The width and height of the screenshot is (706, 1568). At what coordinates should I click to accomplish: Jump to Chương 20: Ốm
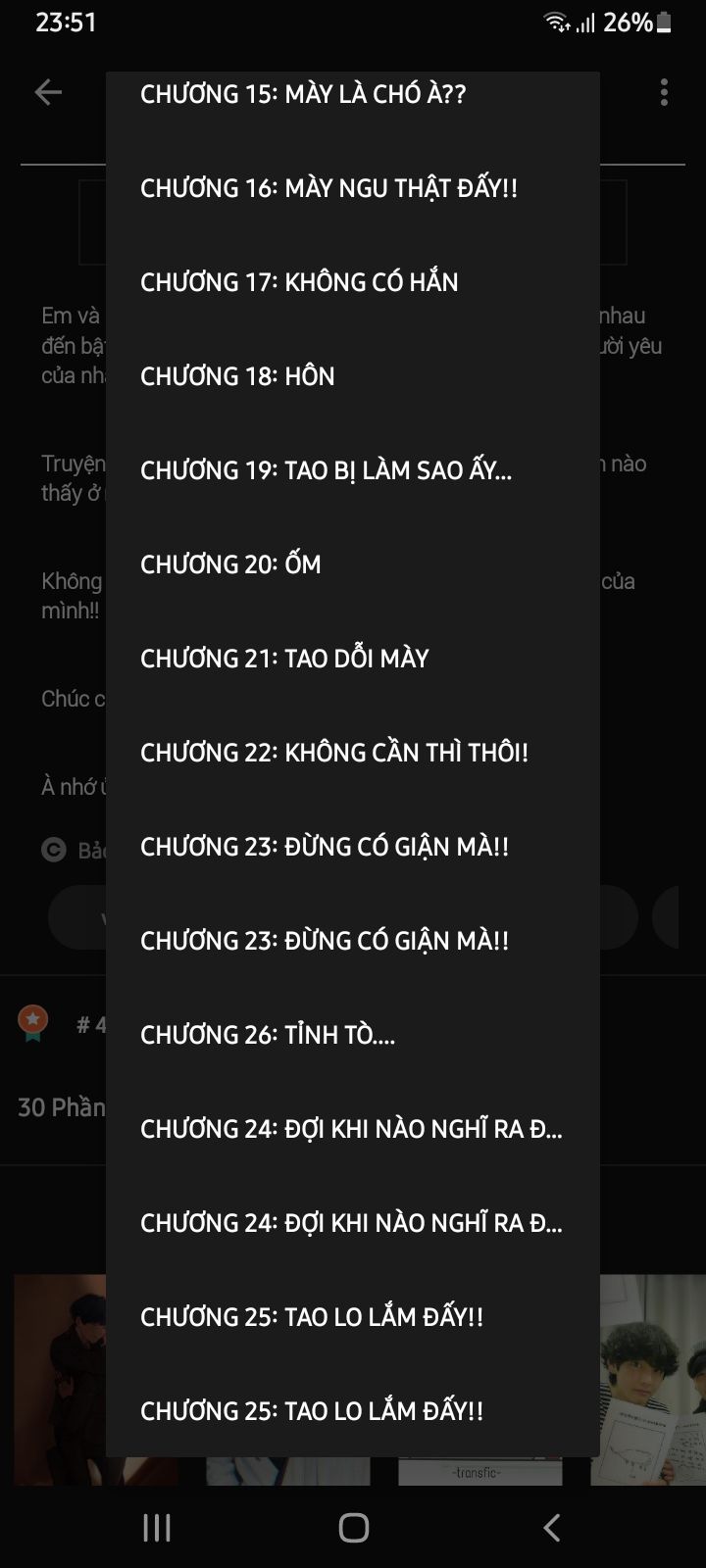[x=353, y=564]
